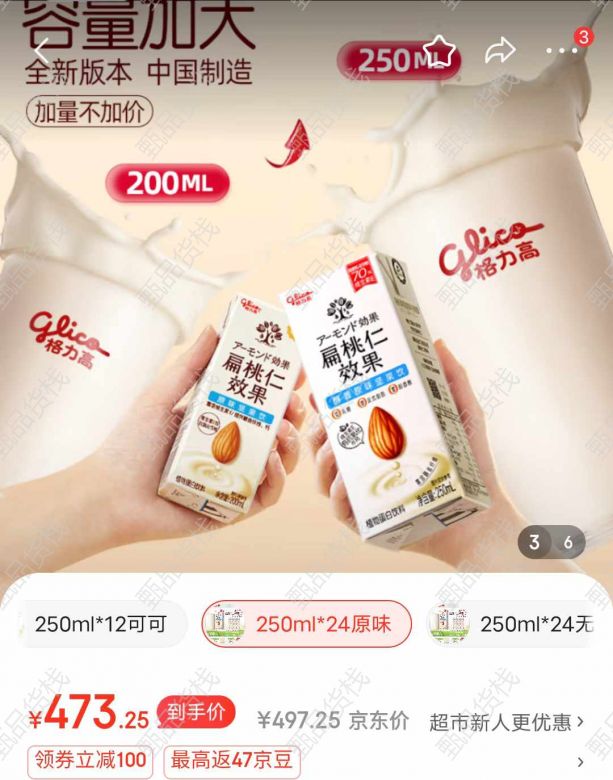The width and height of the screenshot is (613, 780).
Task: Open 超市新人更优惠 offer link
Action: (507, 721)
